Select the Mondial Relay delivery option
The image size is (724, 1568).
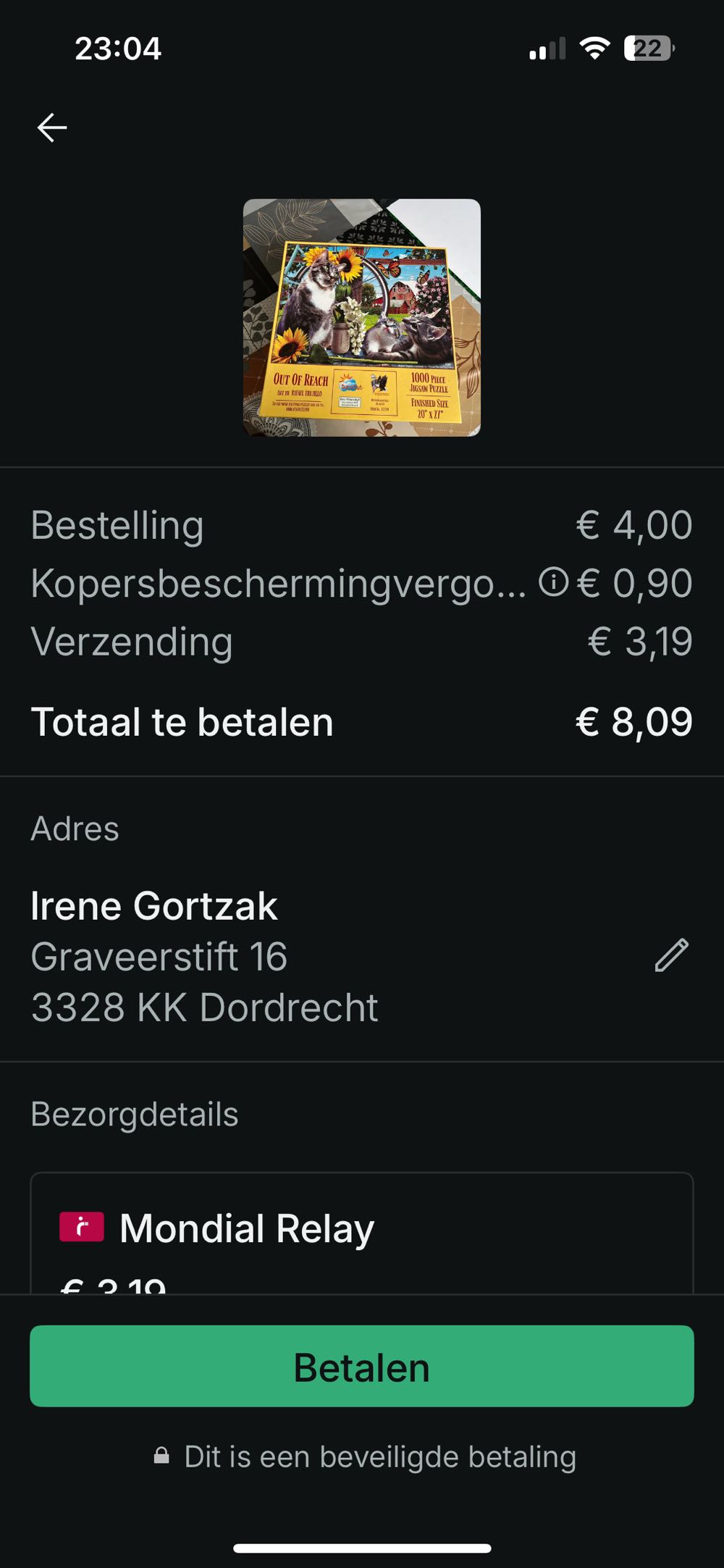[361, 1232]
